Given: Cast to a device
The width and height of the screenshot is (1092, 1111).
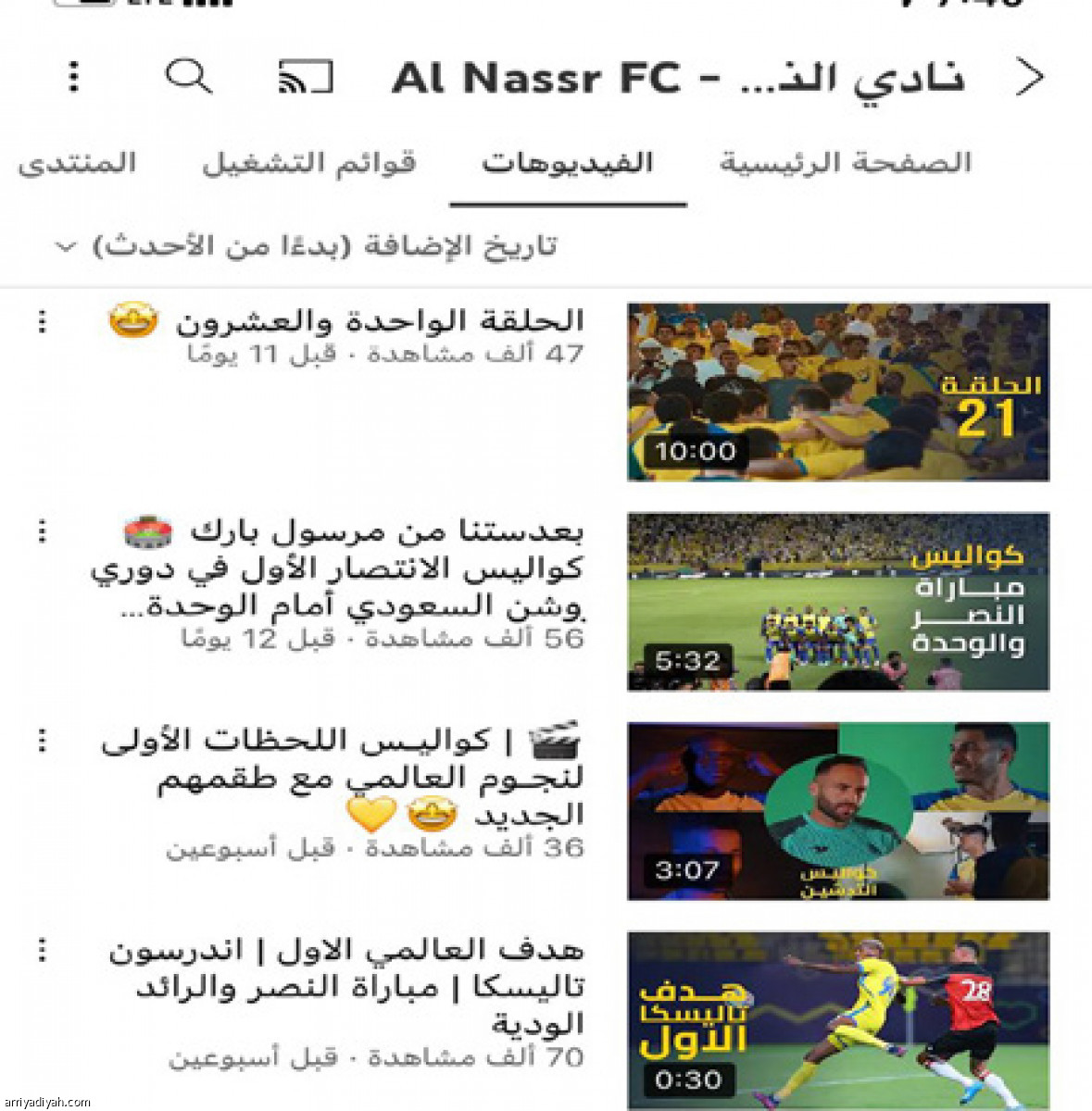Looking at the screenshot, I should [x=306, y=77].
